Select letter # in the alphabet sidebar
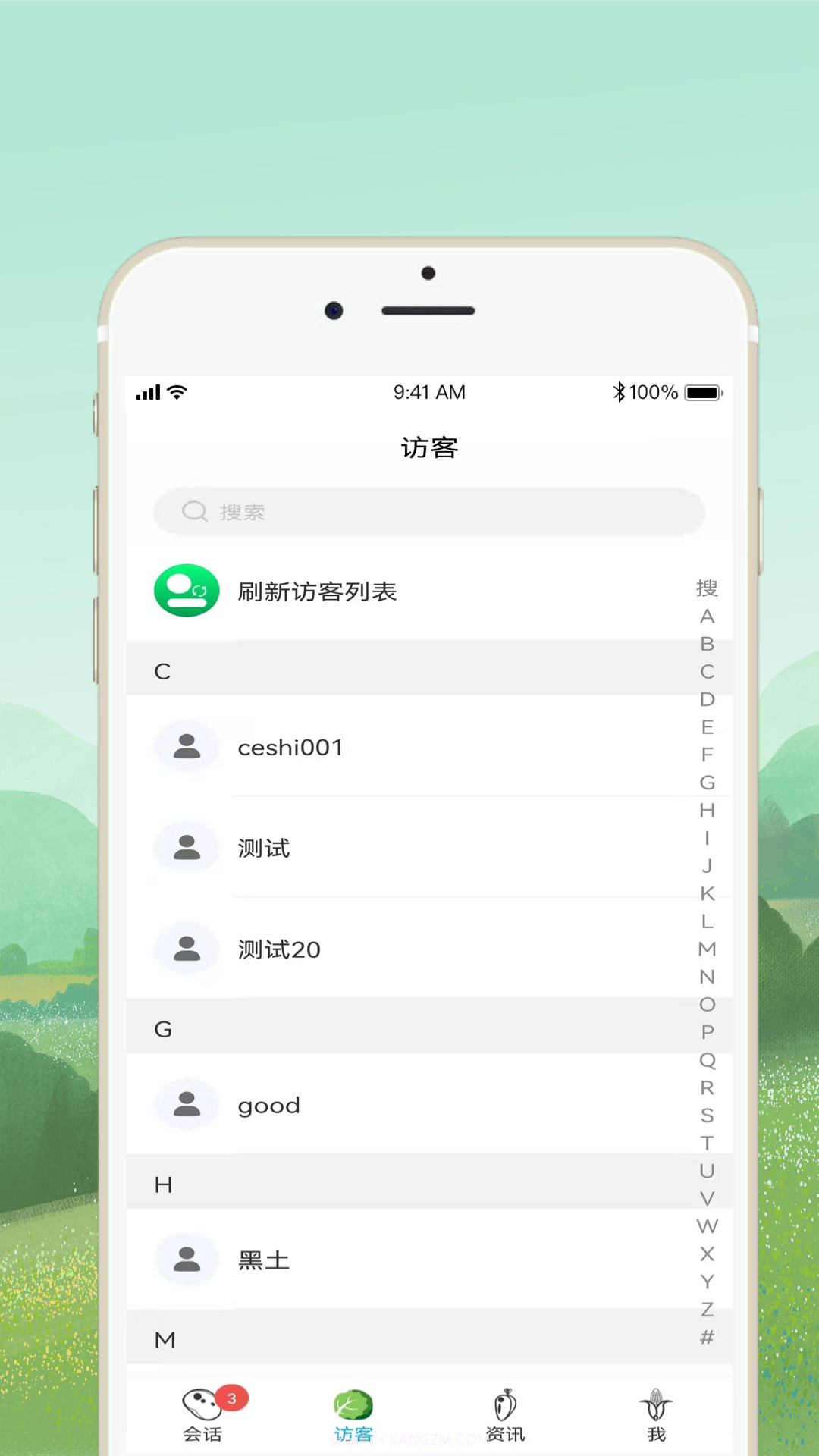The image size is (819, 1456). pyautogui.click(x=708, y=1338)
